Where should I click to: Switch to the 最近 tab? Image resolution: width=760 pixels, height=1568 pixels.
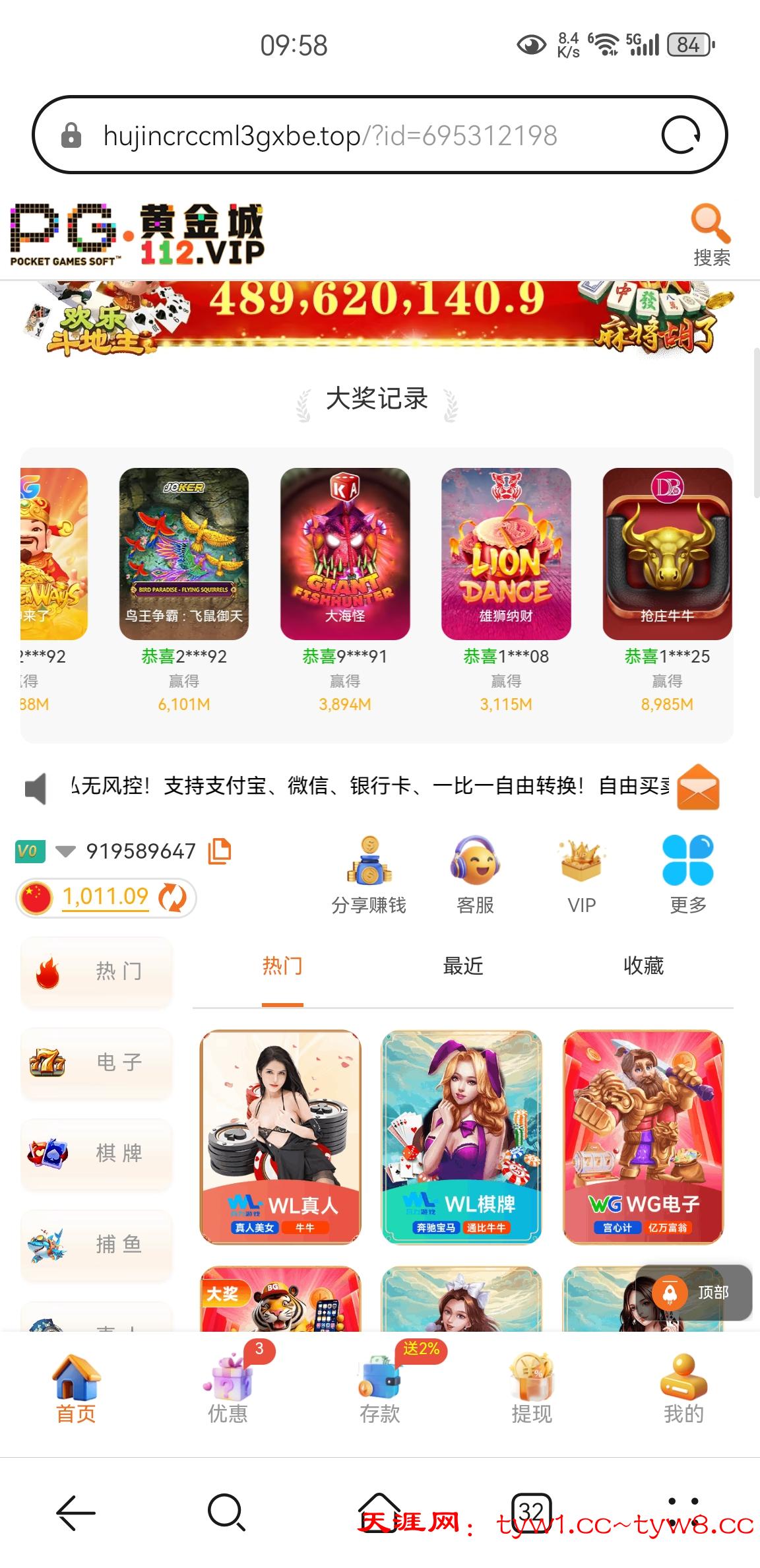(x=463, y=966)
